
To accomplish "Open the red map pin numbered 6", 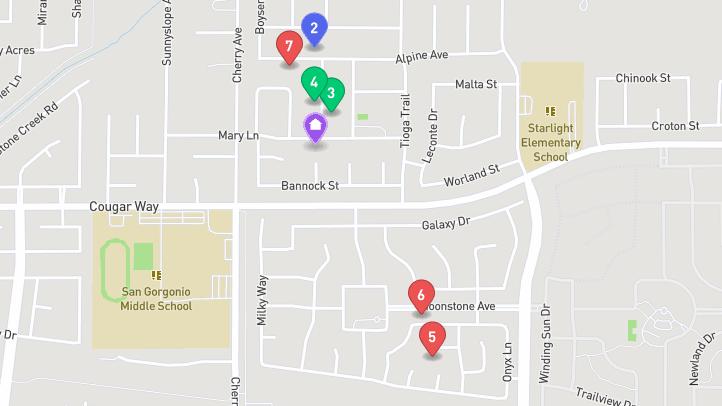I will pyautogui.click(x=421, y=296).
